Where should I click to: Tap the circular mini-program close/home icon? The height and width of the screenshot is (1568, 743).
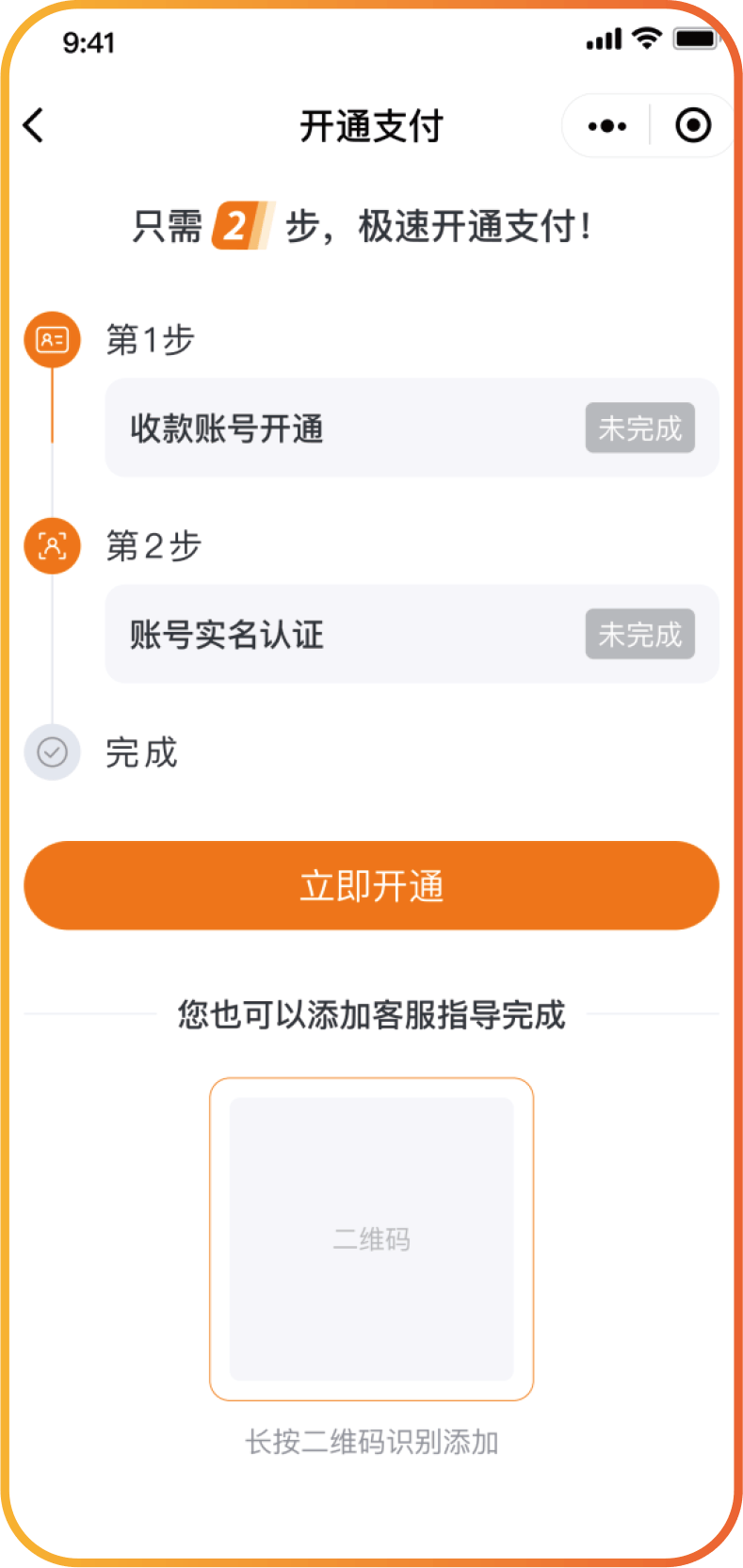692,124
